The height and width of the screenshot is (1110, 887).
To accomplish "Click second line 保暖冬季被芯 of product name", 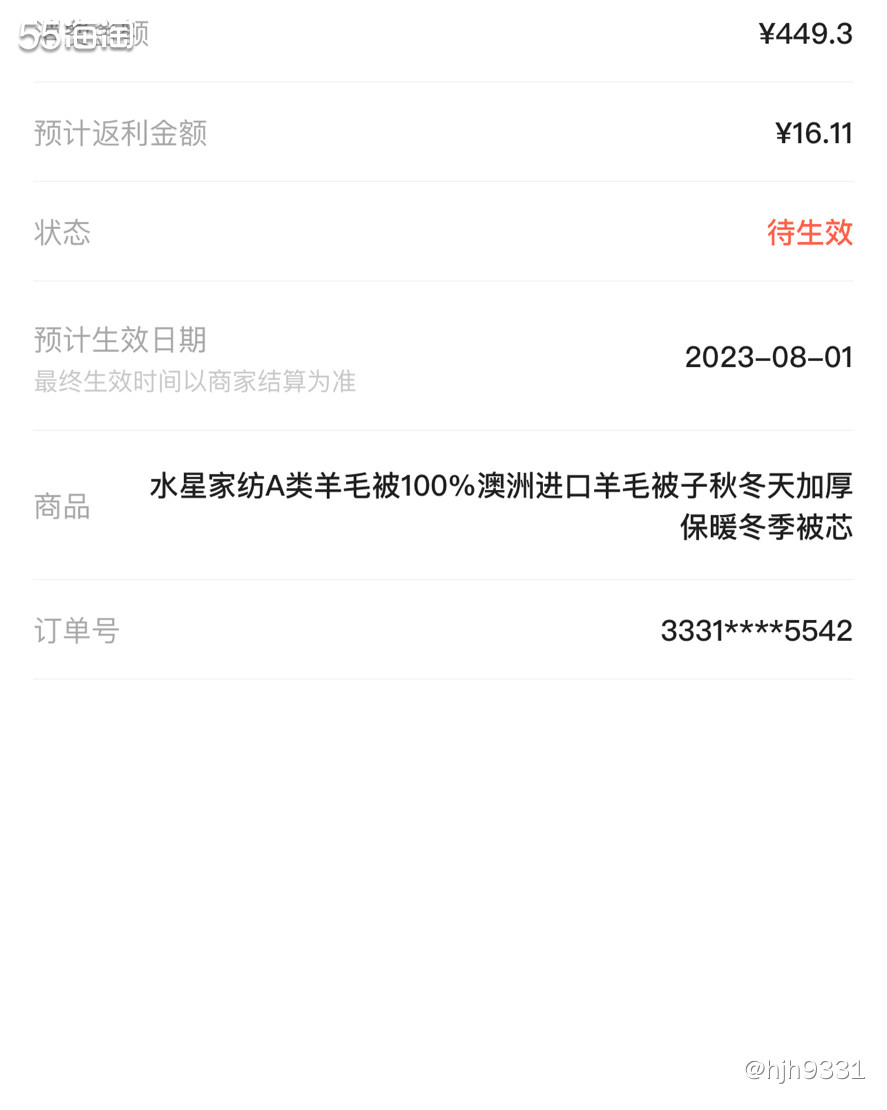I will click(x=764, y=528).
